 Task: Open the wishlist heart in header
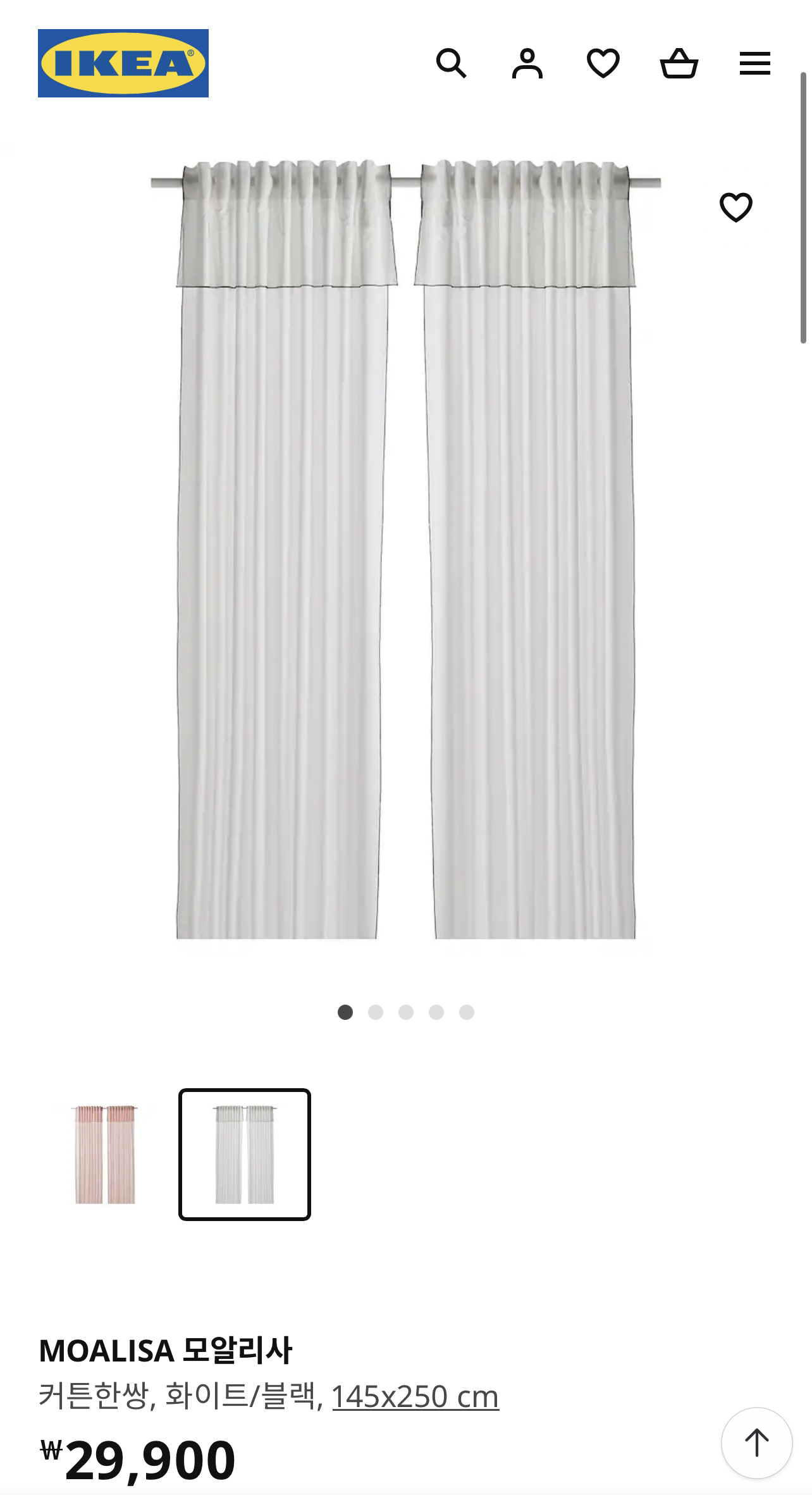[x=603, y=63]
